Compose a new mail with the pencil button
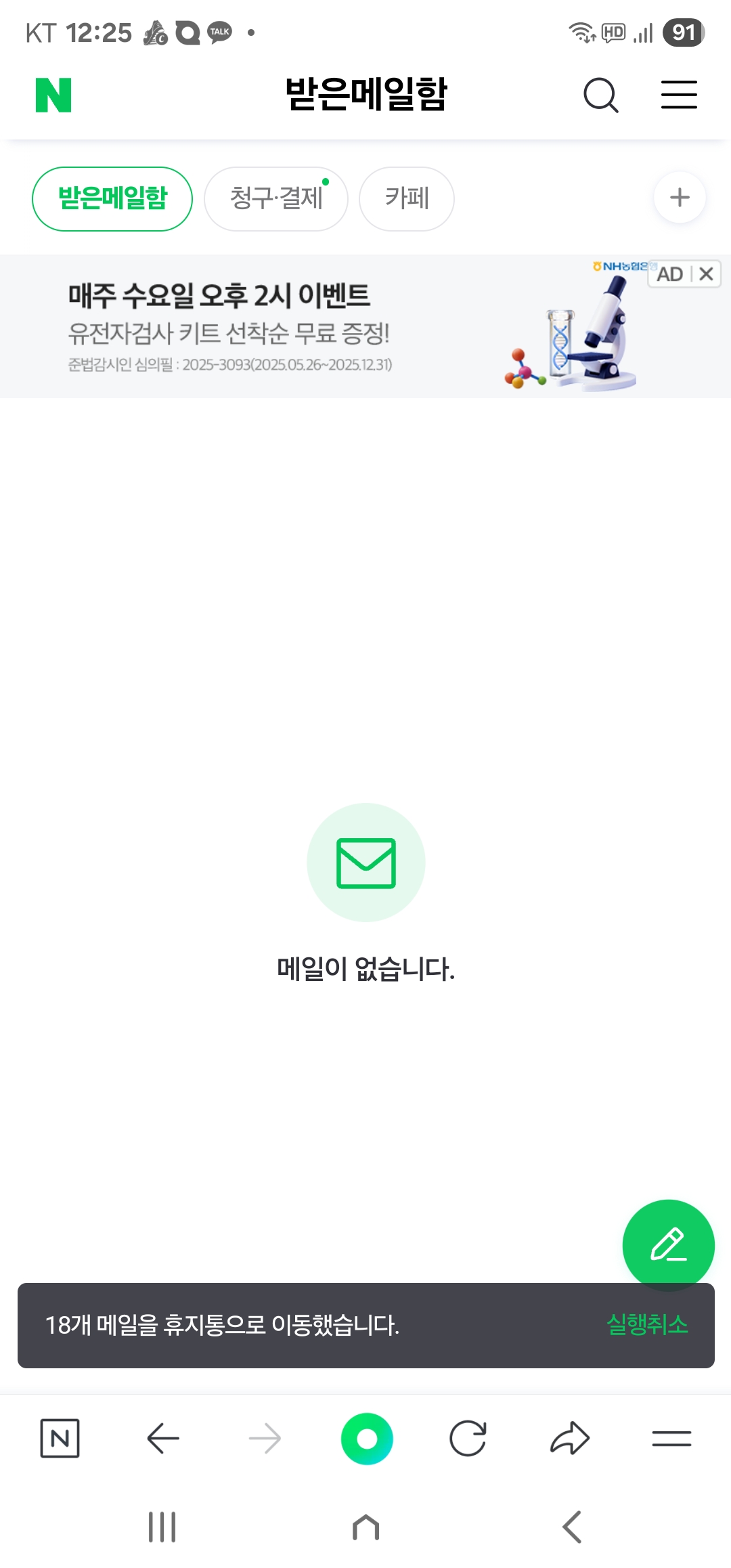The image size is (731, 1568). click(668, 1244)
